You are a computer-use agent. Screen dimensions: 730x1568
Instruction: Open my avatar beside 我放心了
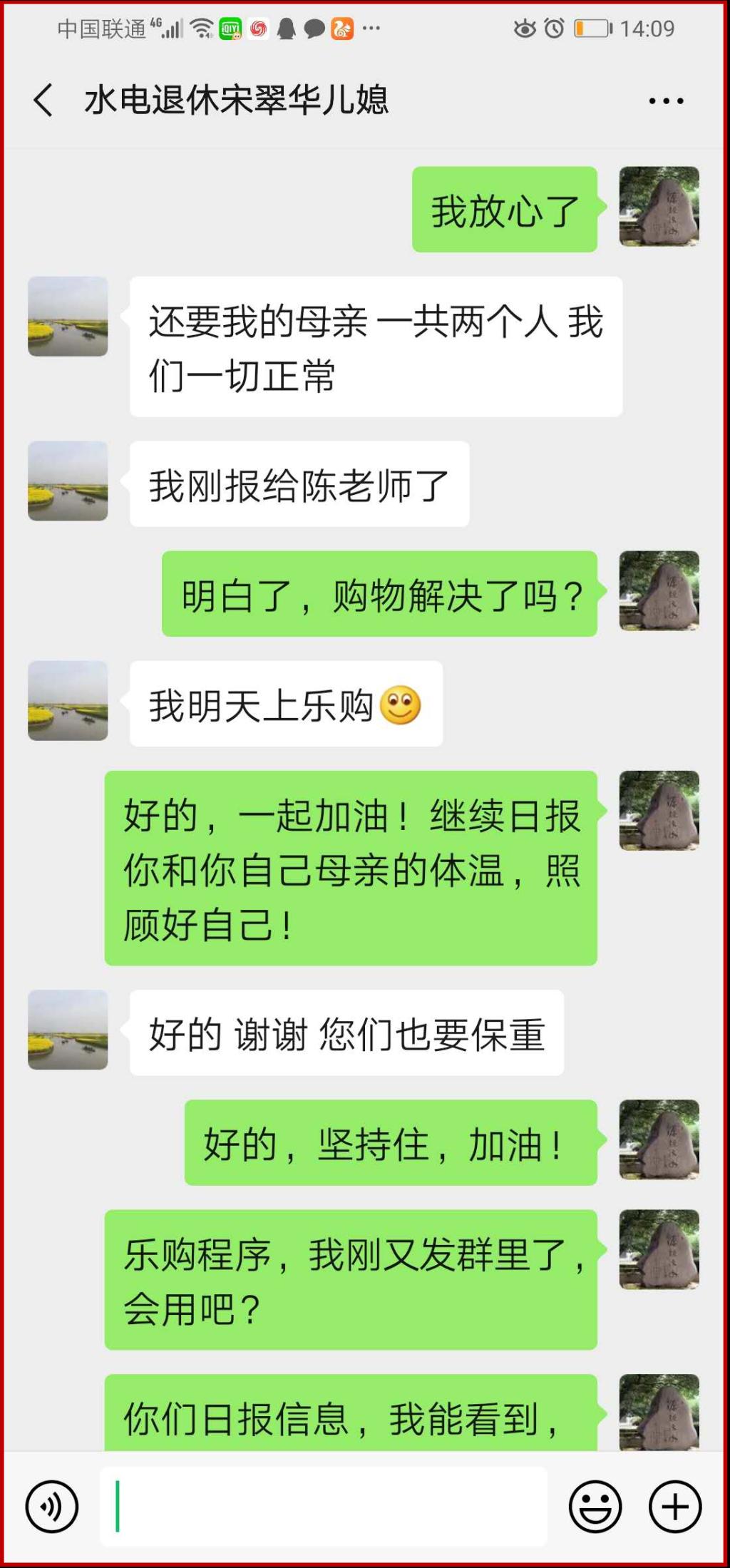pyautogui.click(x=659, y=207)
